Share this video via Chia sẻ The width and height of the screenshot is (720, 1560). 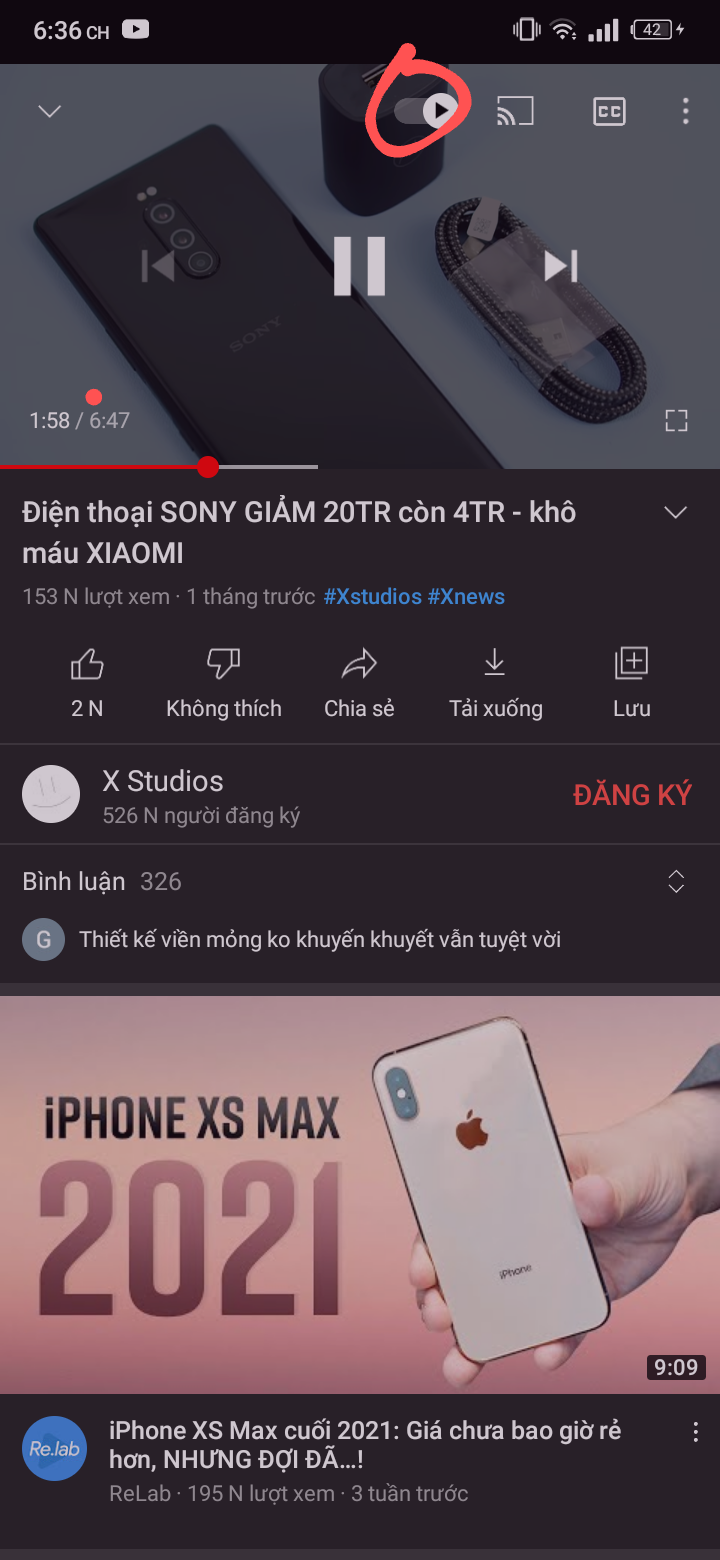pyautogui.click(x=359, y=680)
